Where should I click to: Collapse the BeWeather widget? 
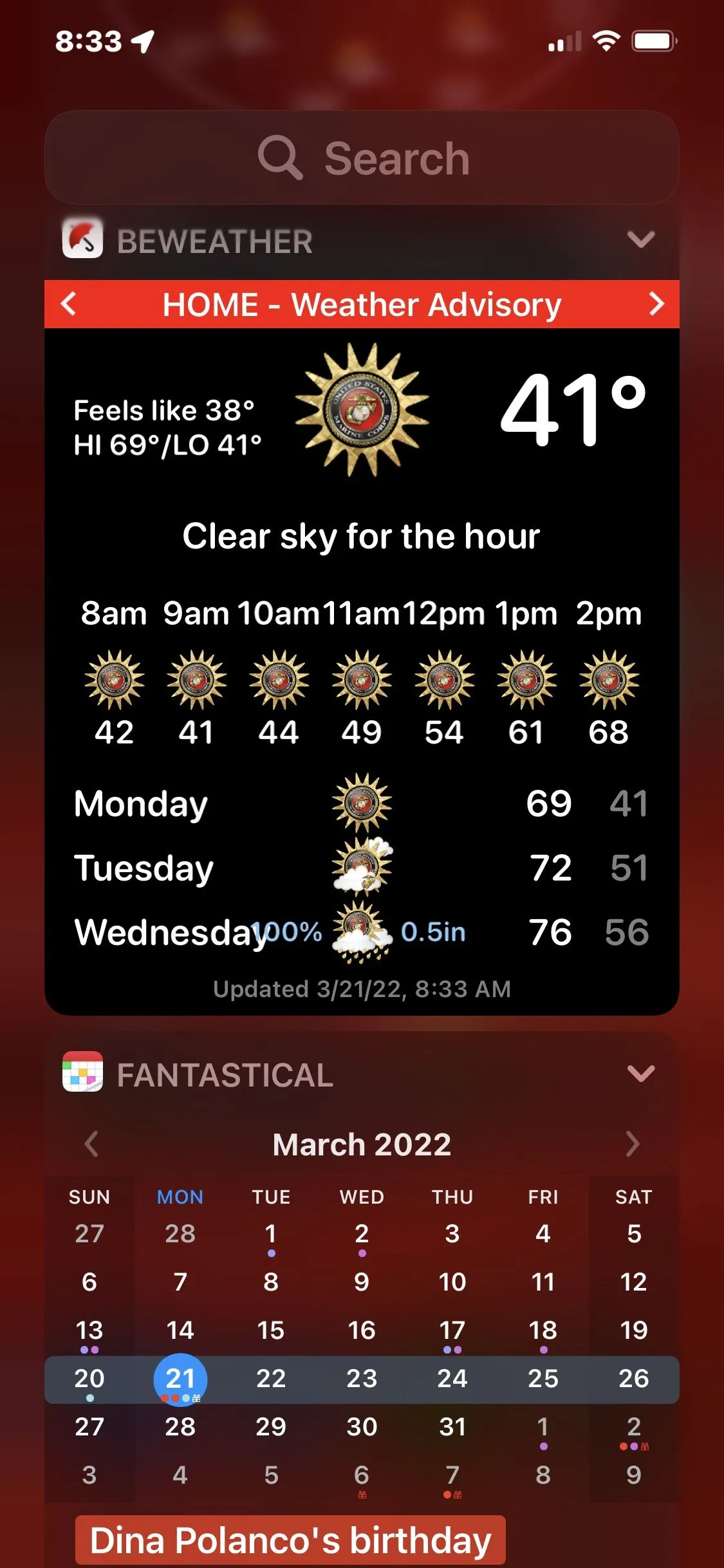tap(640, 240)
